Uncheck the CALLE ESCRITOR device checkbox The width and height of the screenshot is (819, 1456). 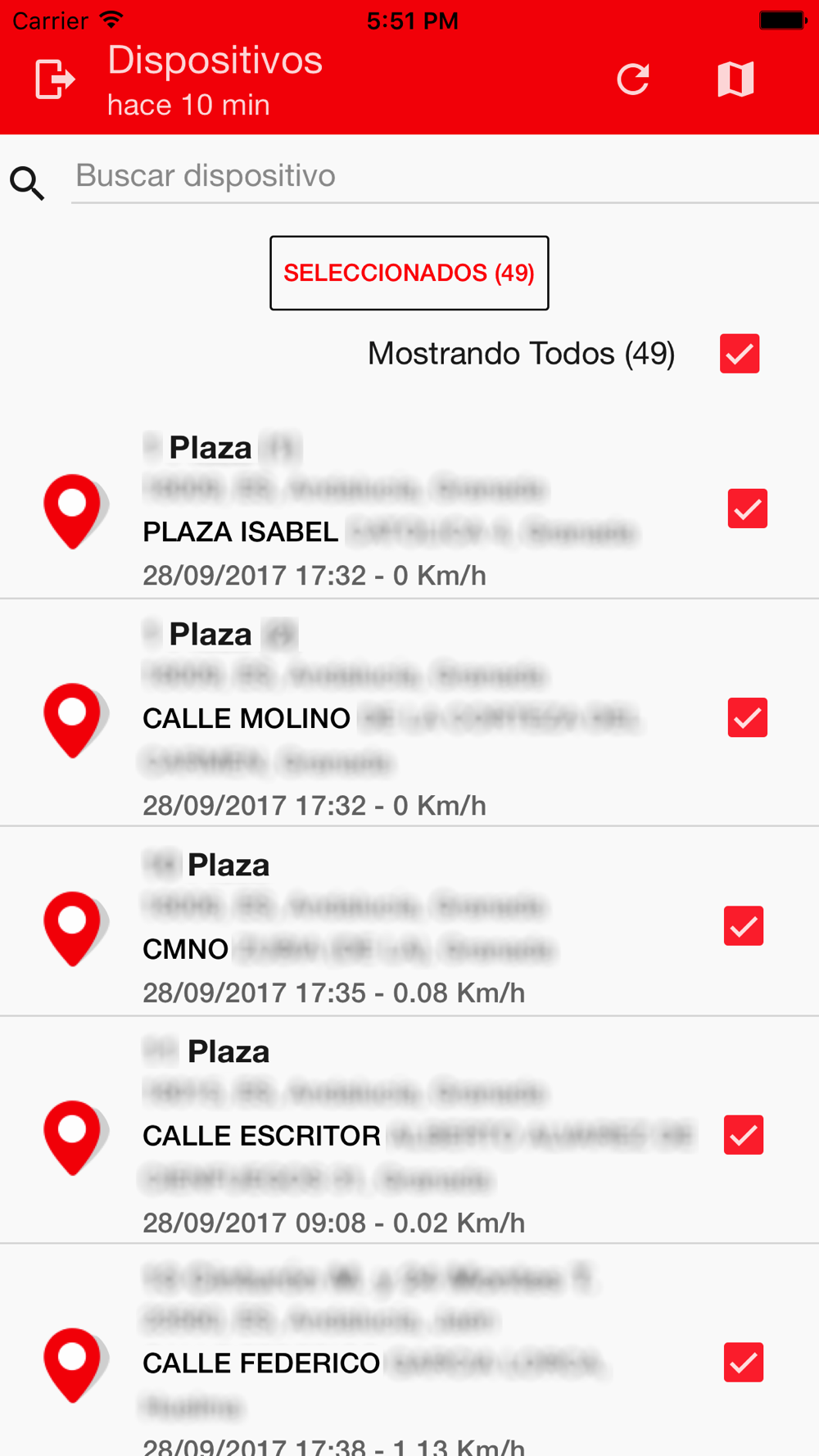click(744, 1135)
